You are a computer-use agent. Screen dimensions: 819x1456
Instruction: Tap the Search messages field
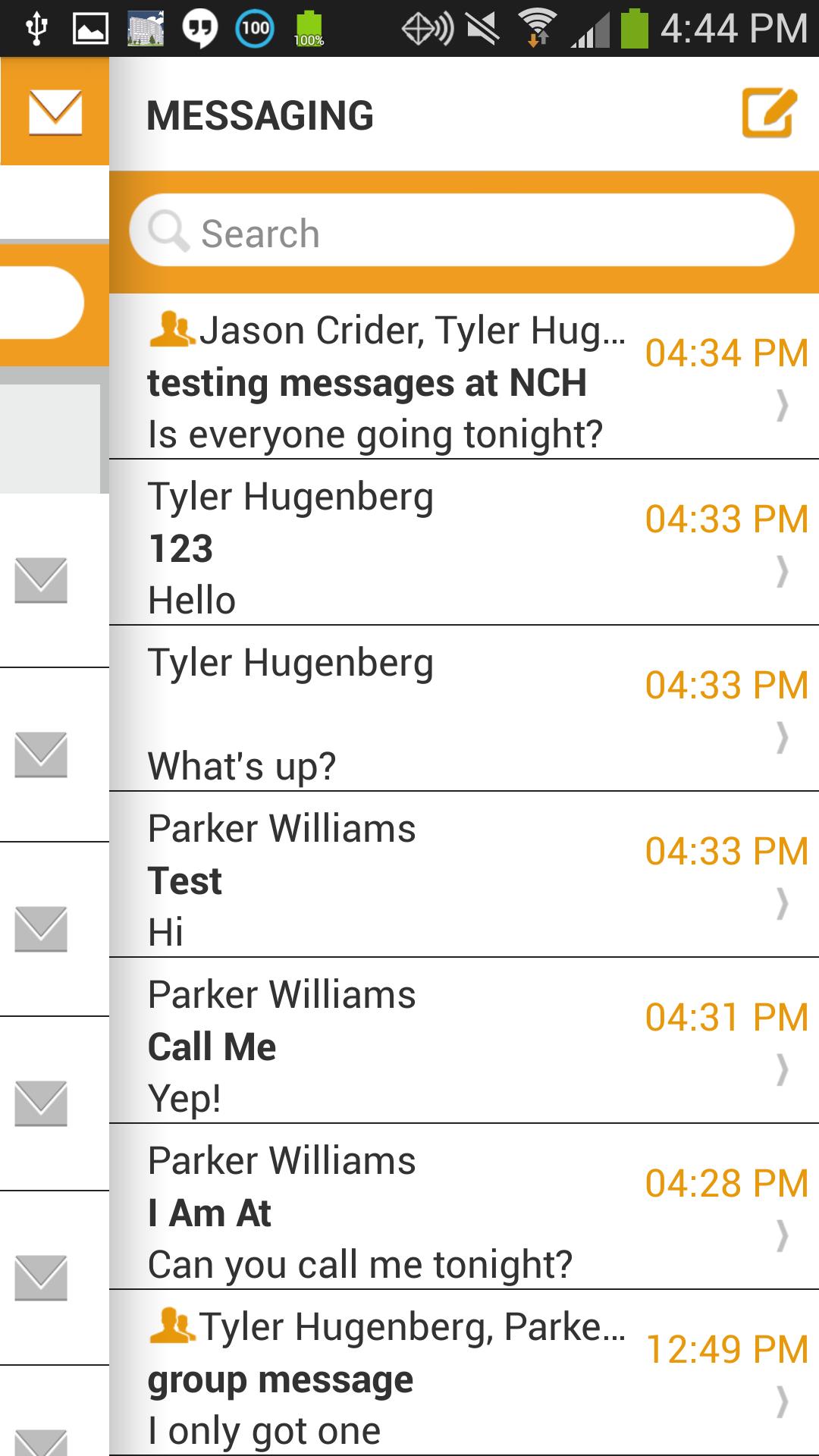click(x=463, y=231)
